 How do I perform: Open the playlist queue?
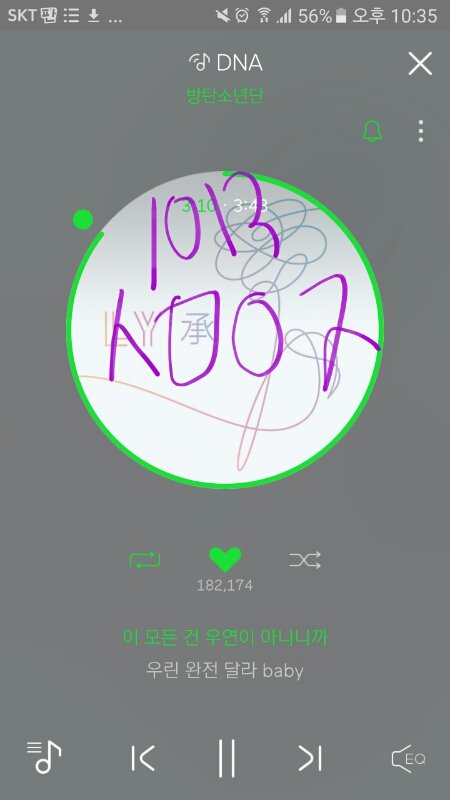click(44, 757)
